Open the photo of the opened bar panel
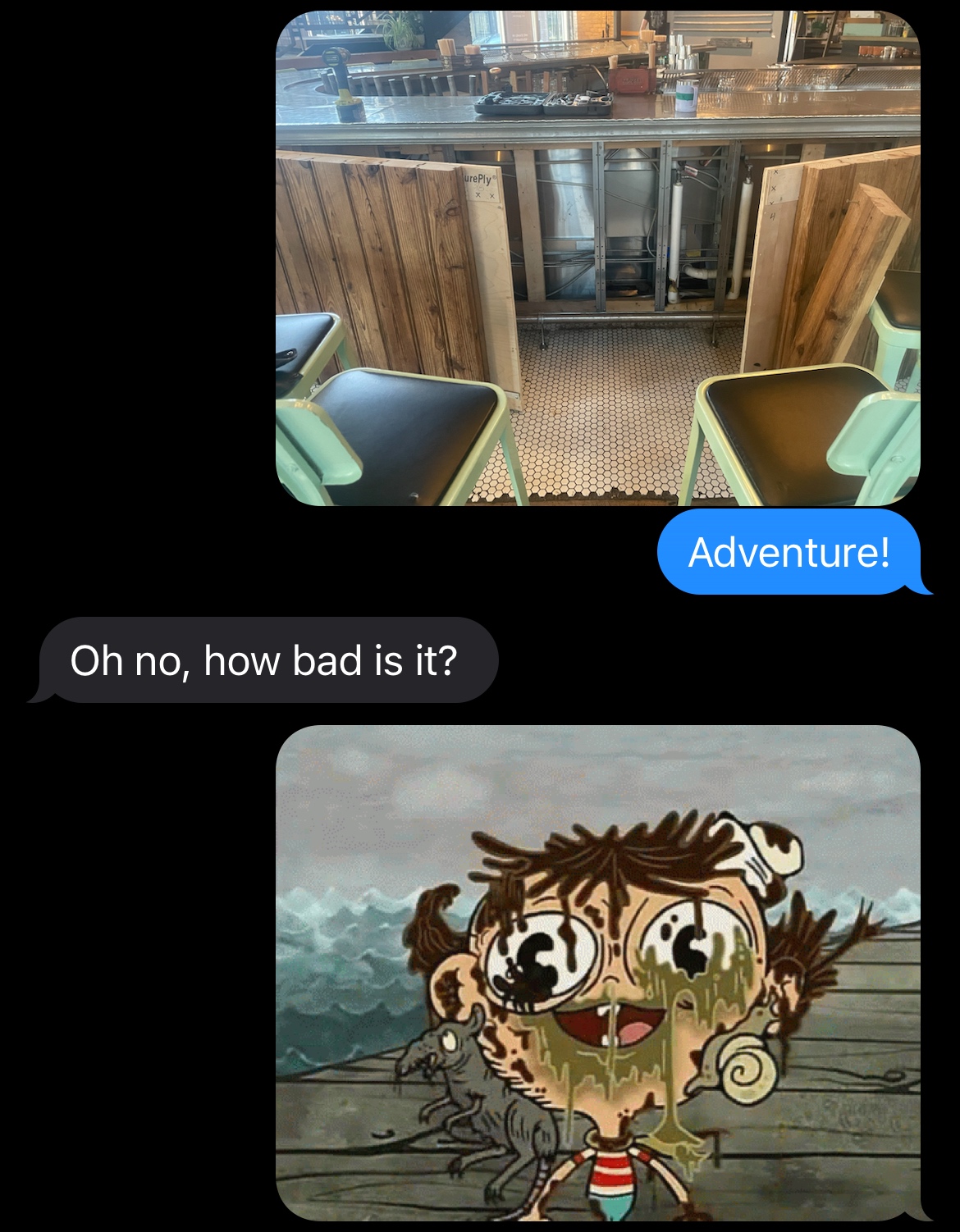960x1232 pixels. 597,258
